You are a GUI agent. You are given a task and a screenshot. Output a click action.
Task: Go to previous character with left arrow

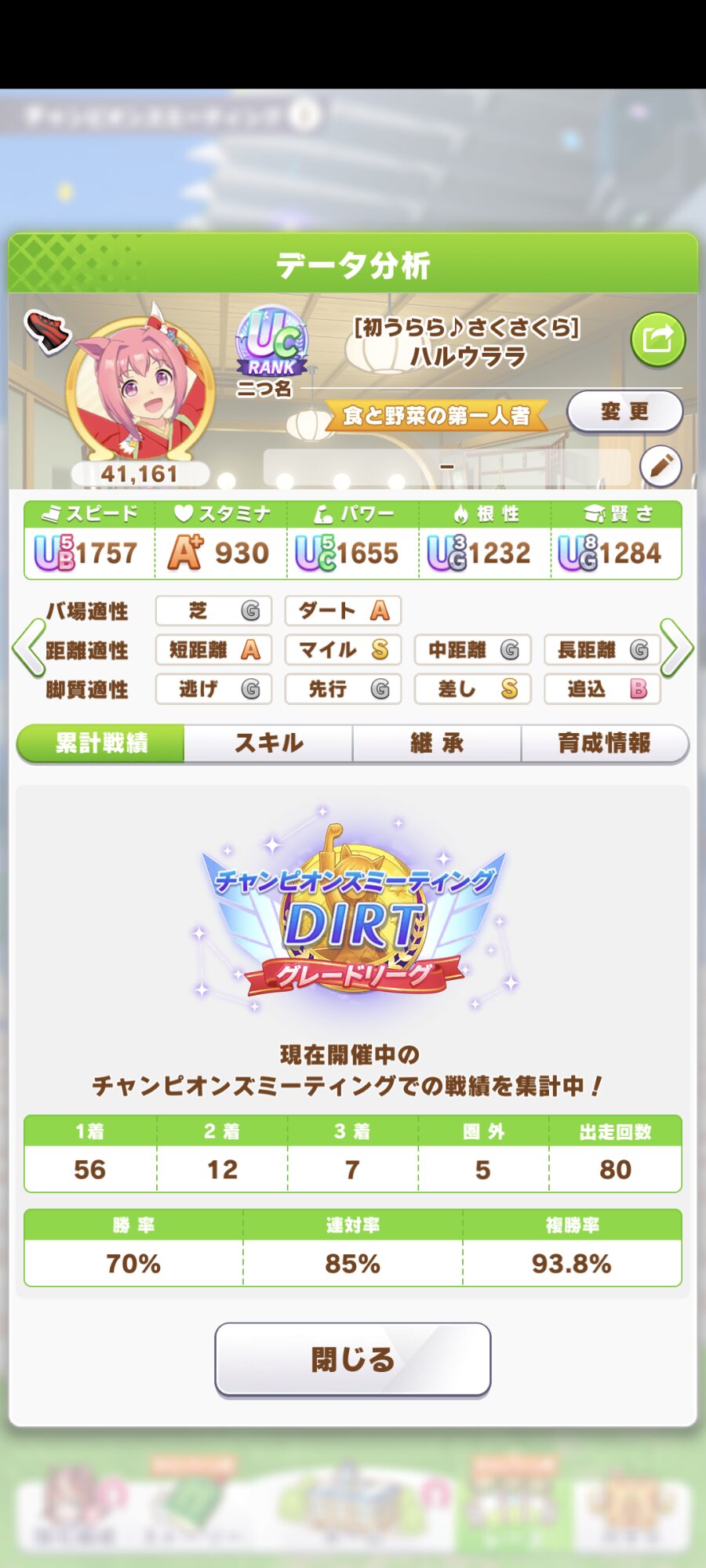28,648
